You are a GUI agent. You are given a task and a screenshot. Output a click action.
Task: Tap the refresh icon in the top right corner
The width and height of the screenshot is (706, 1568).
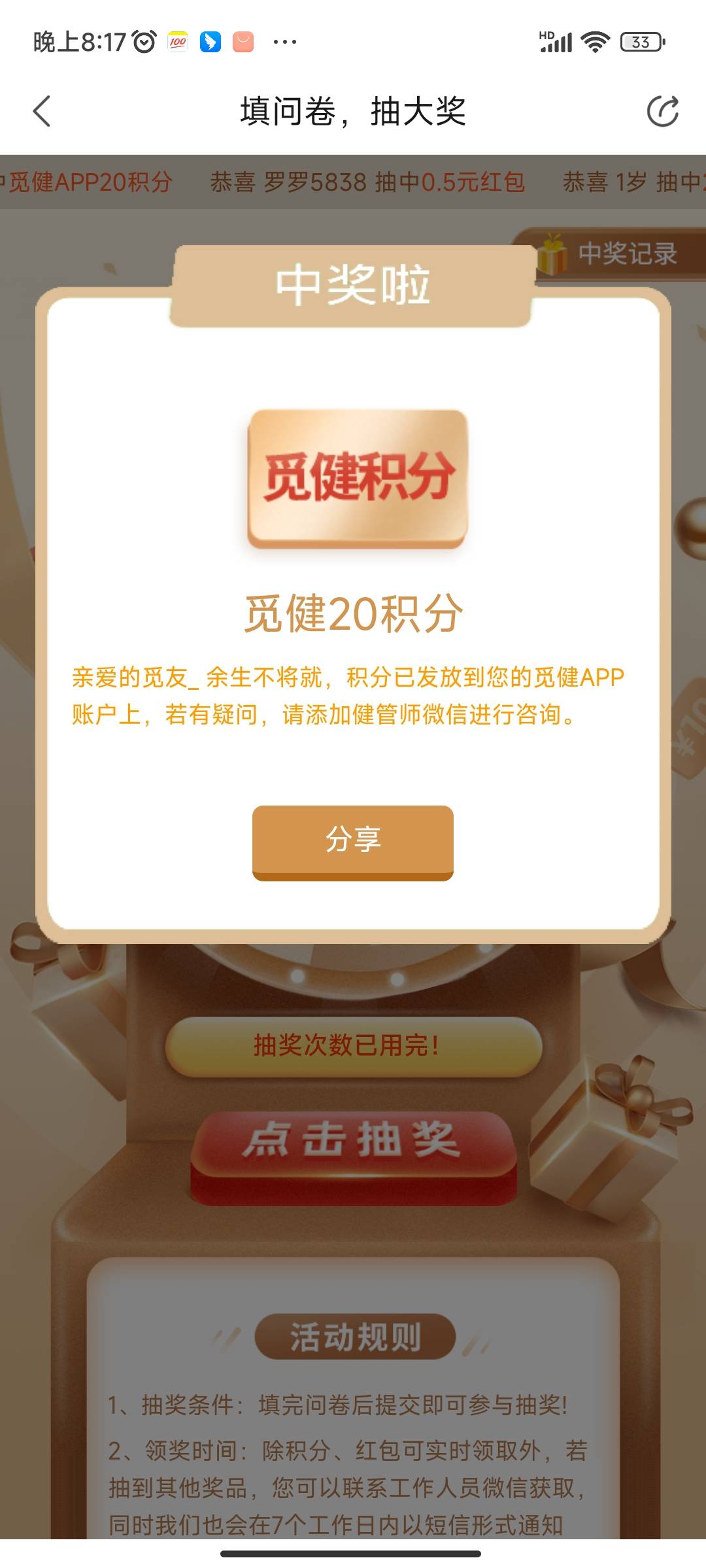pos(665,111)
